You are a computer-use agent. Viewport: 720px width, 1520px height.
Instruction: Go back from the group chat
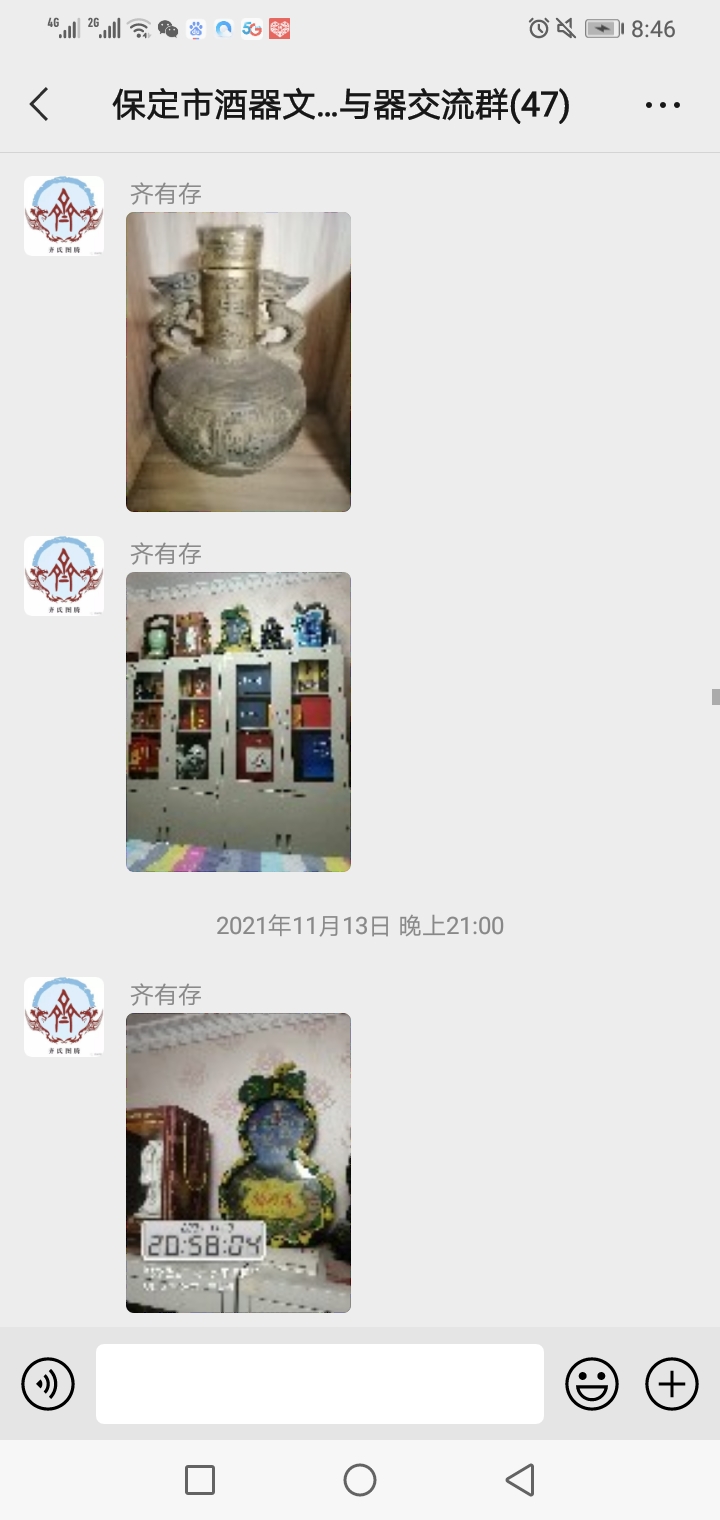39,104
